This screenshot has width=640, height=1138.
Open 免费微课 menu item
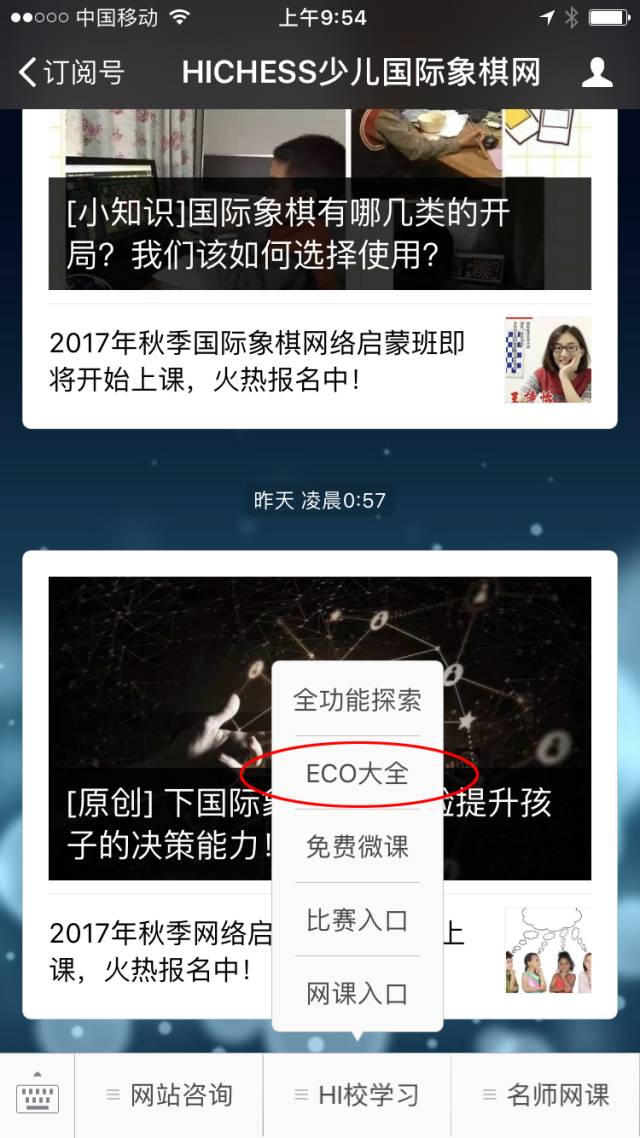357,846
